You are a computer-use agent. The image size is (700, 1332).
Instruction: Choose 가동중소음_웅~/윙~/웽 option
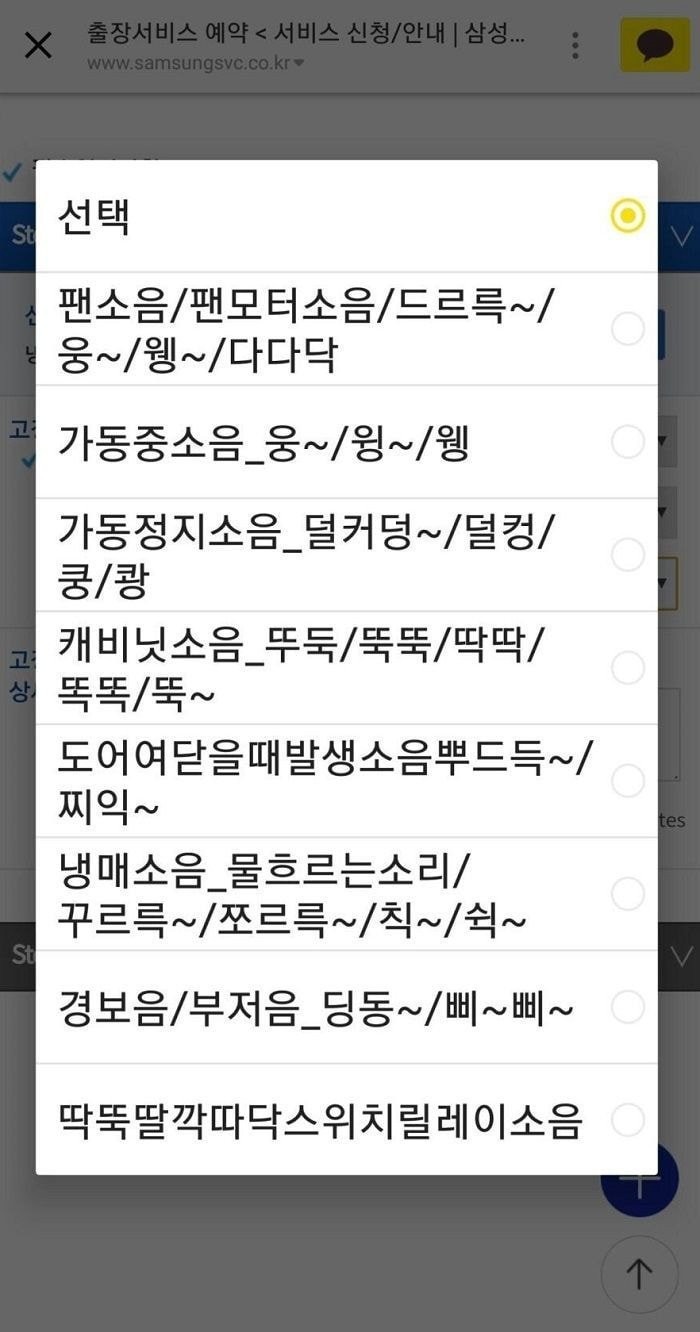click(346, 442)
